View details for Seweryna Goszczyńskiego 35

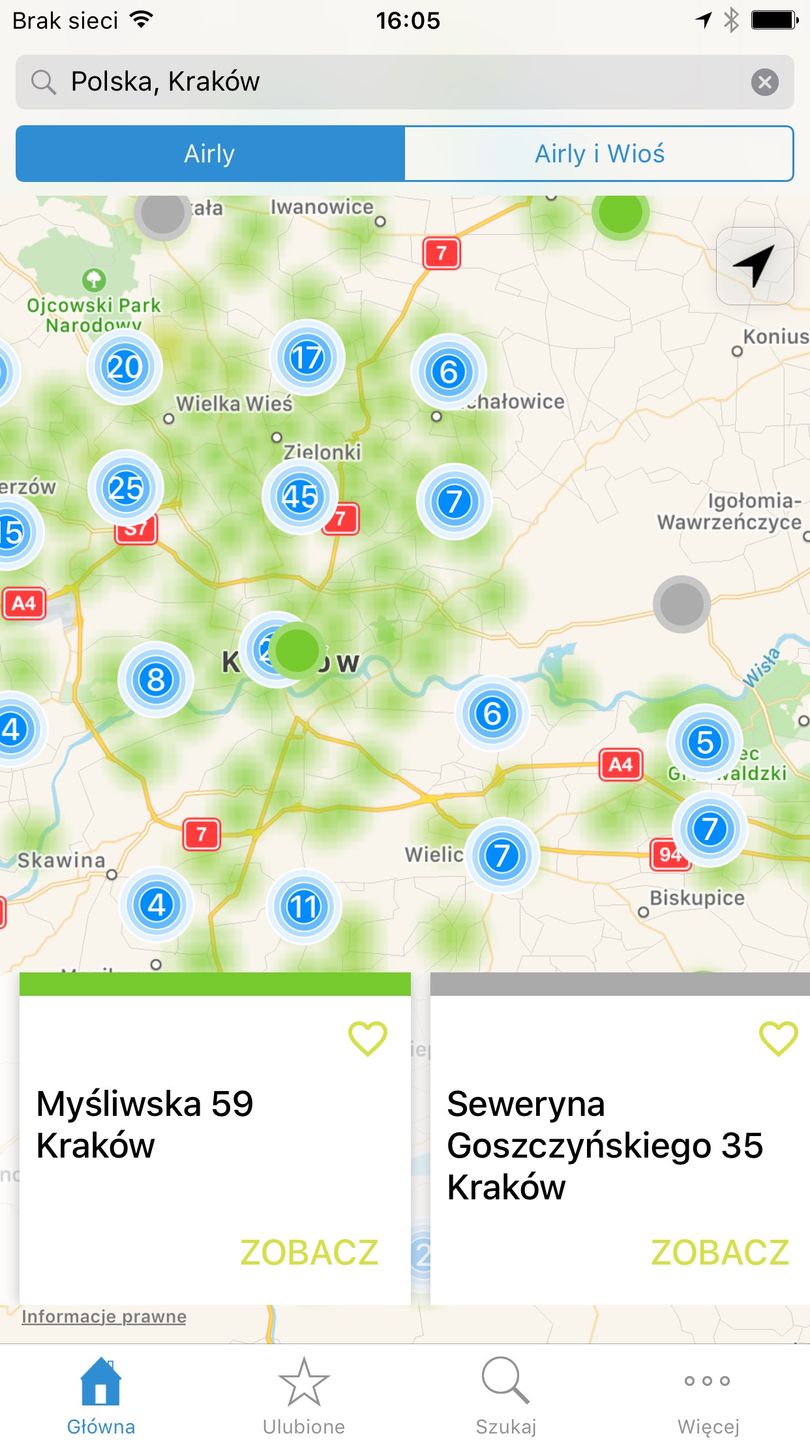point(719,1252)
